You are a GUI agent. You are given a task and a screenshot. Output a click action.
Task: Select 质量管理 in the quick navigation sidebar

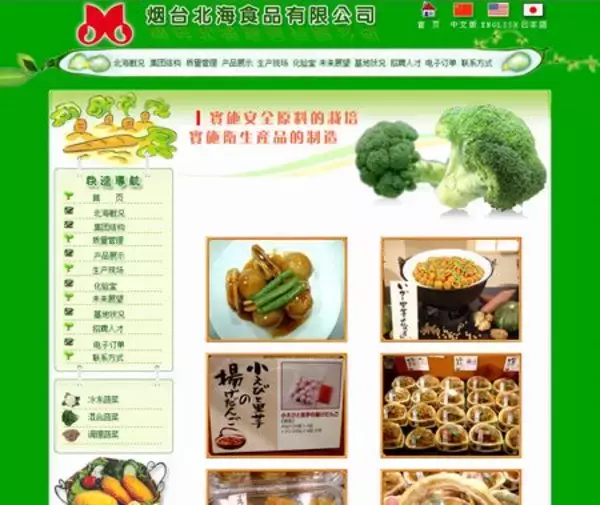pos(109,241)
